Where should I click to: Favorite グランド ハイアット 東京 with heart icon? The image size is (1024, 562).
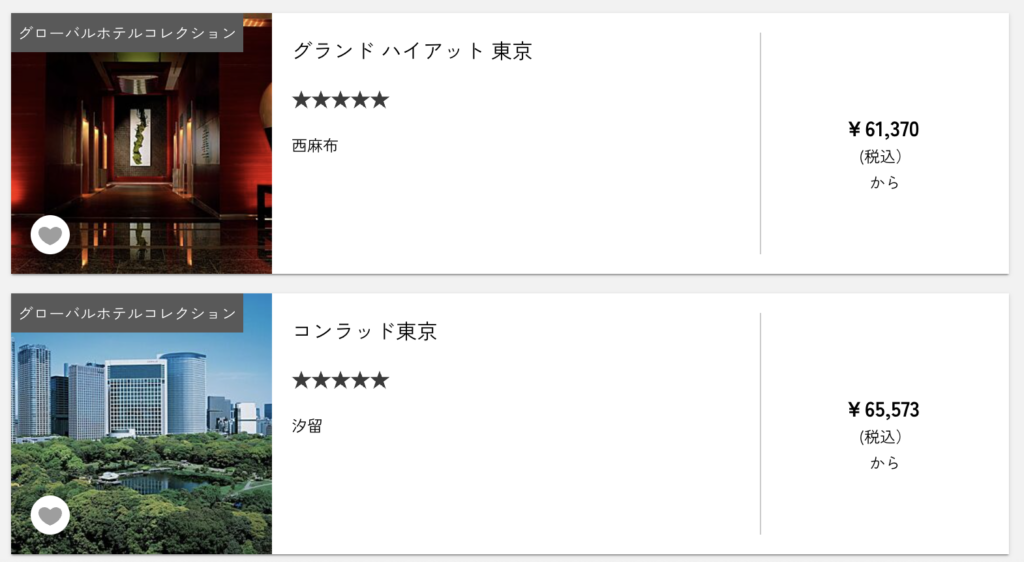[x=50, y=235]
